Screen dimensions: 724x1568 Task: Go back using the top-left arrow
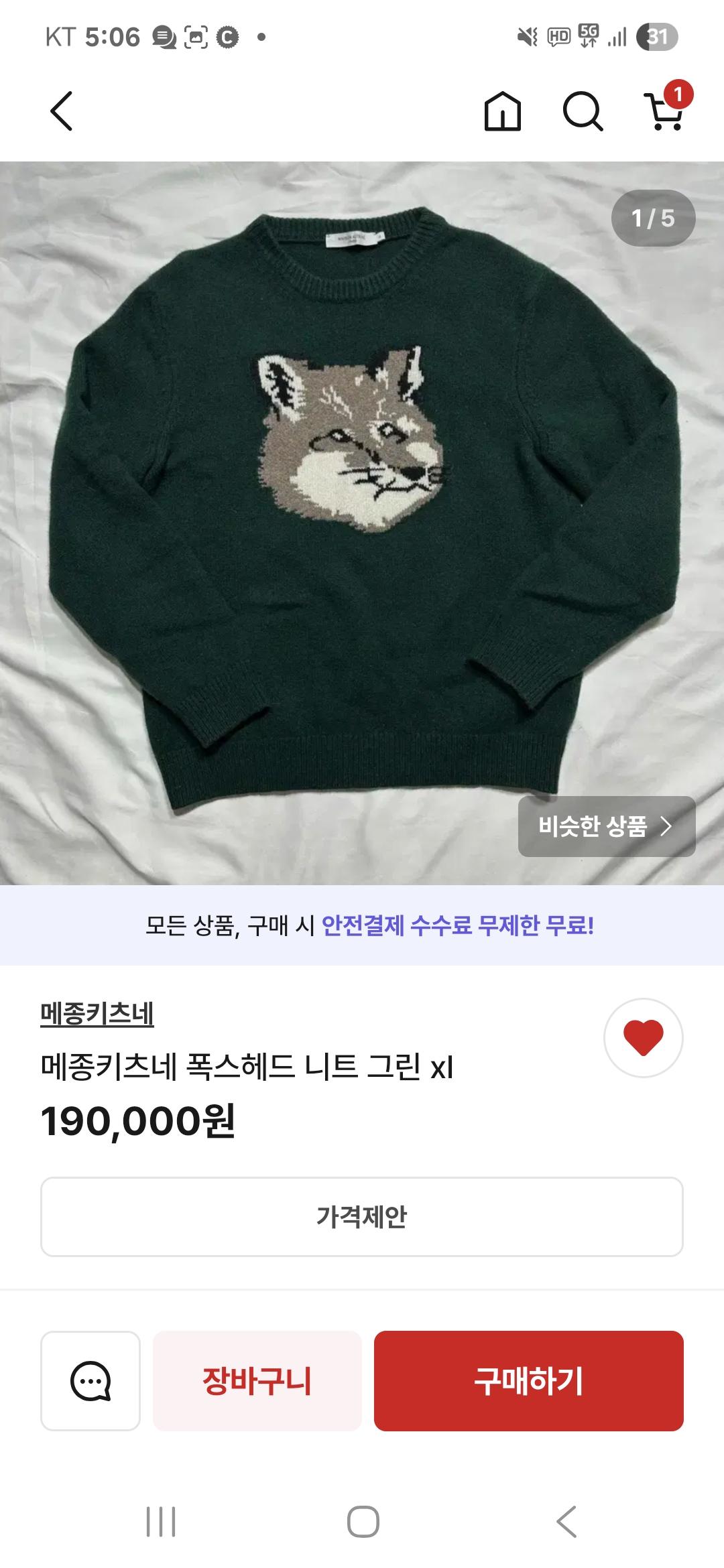(x=62, y=111)
